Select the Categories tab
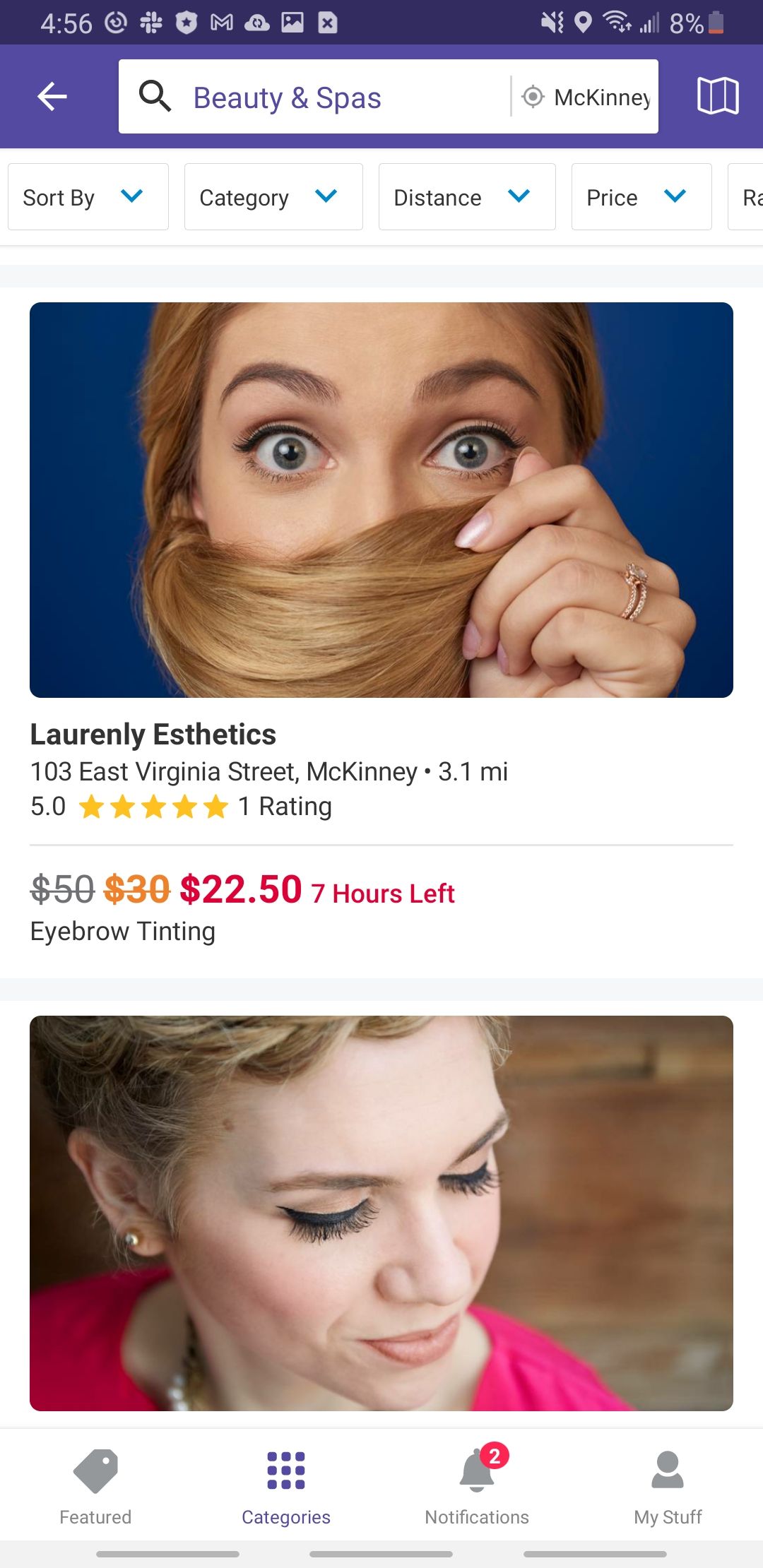This screenshot has width=763, height=1568. [286, 1485]
